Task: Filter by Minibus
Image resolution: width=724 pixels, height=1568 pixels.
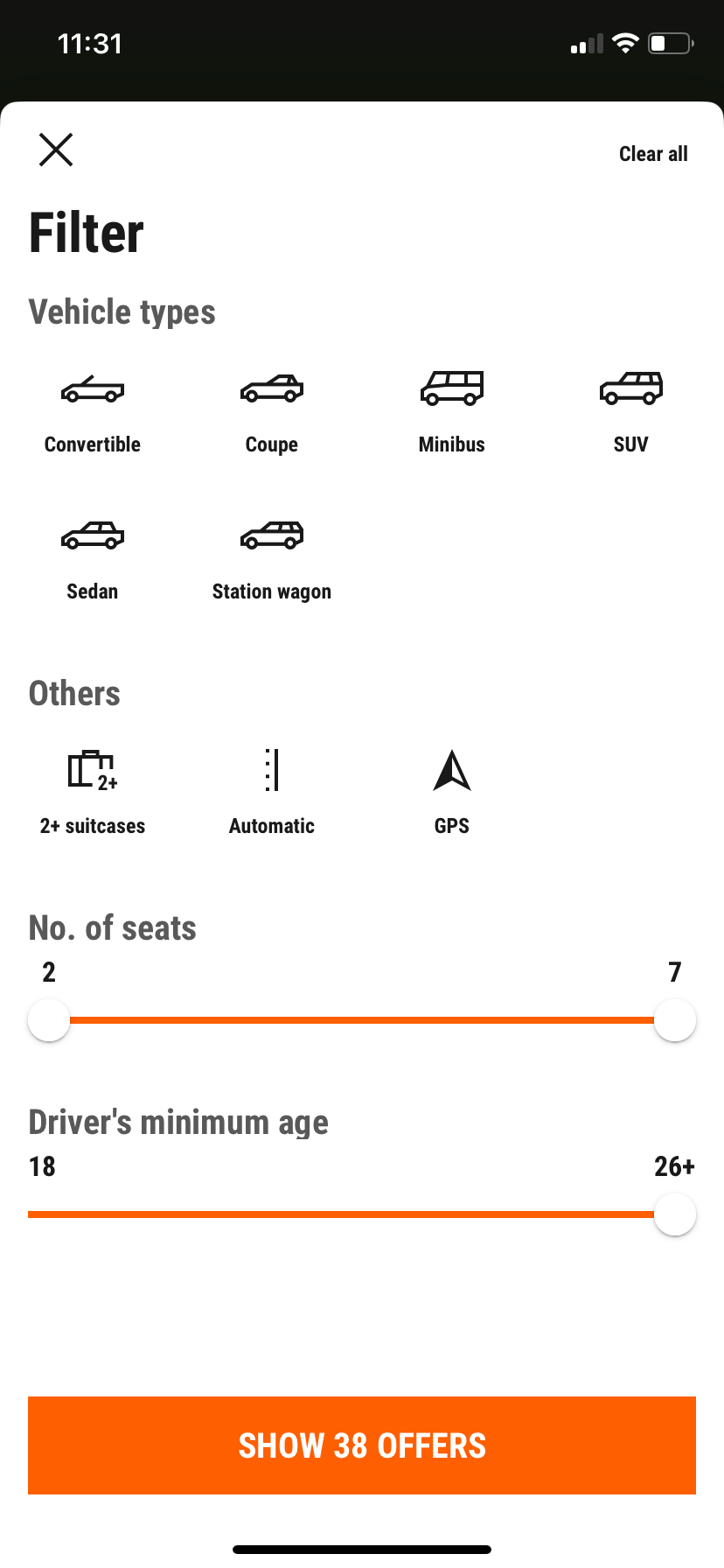Action: (452, 412)
